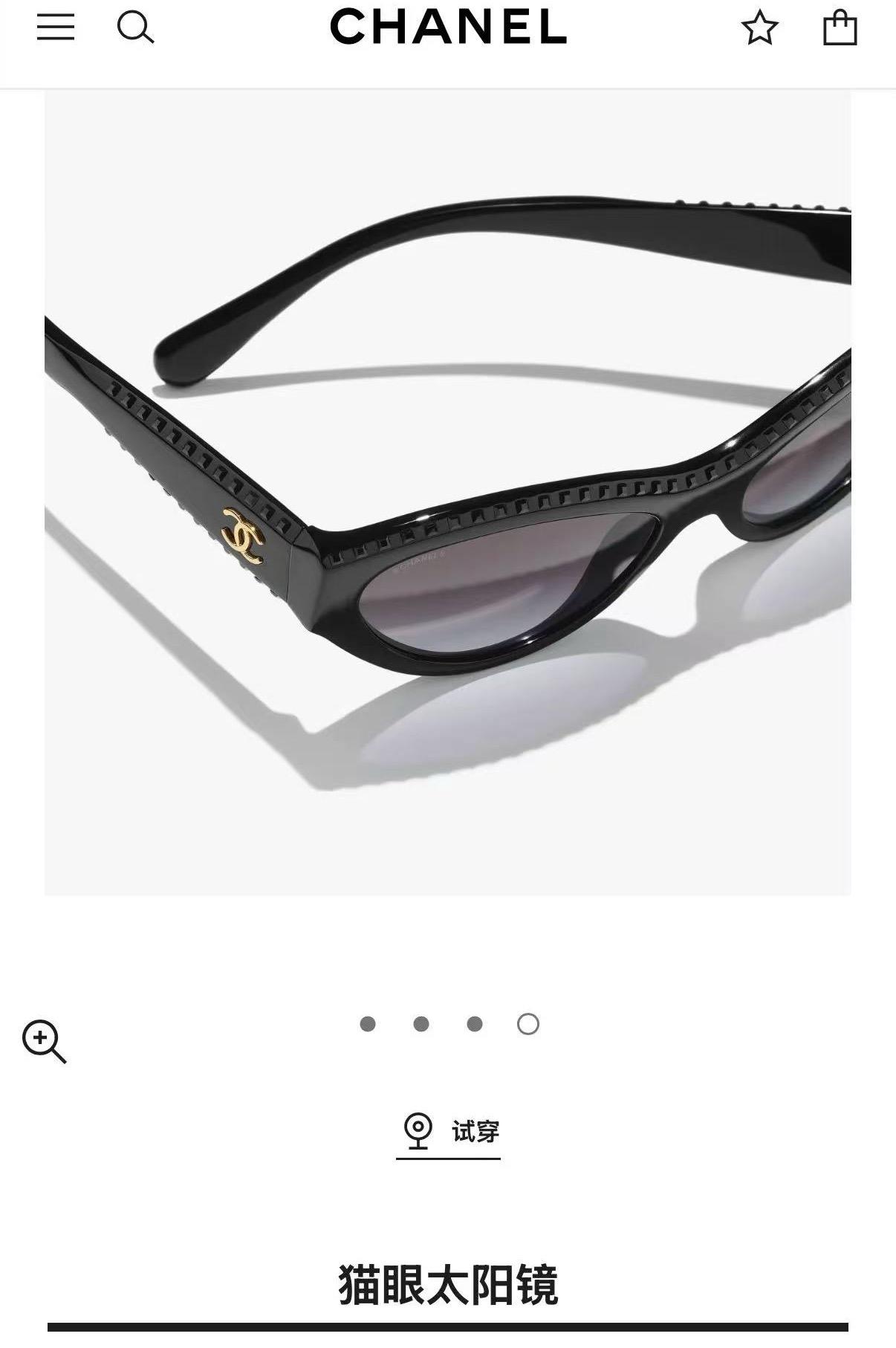This screenshot has width=896, height=1348.
Task: Open search with the magnifier icon
Action: point(135,28)
